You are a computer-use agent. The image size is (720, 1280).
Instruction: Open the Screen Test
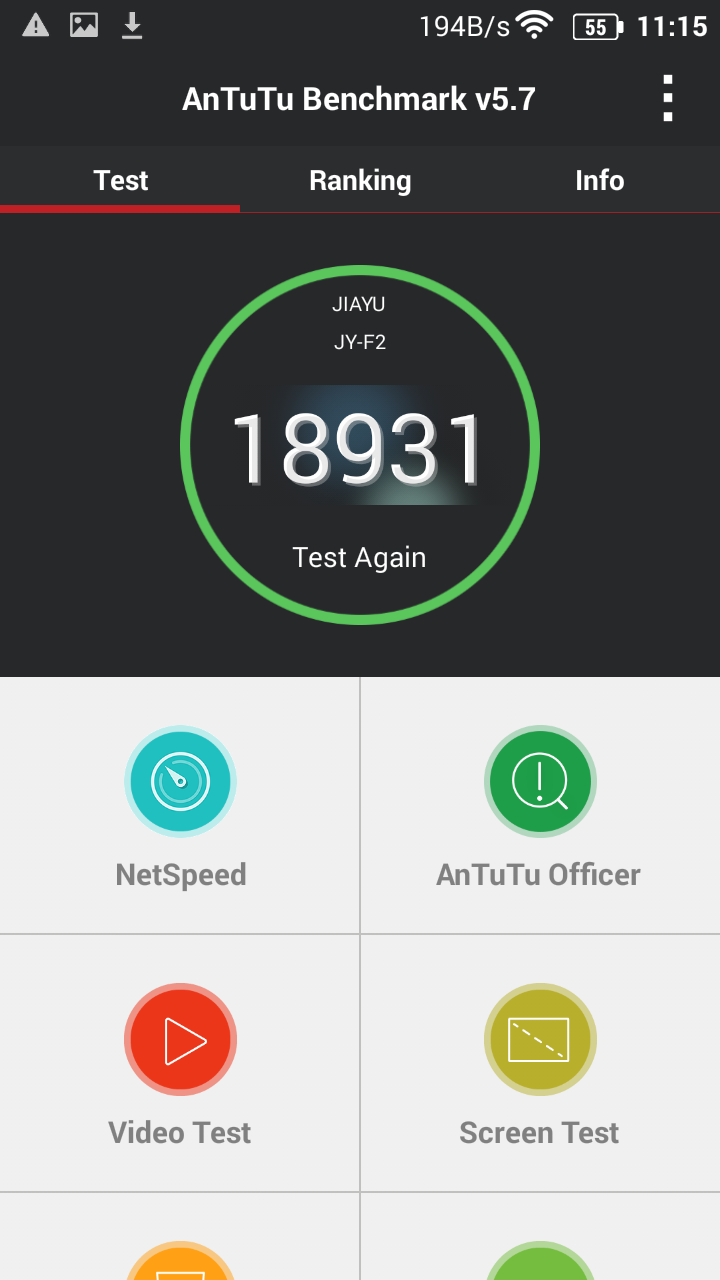coord(540,1063)
